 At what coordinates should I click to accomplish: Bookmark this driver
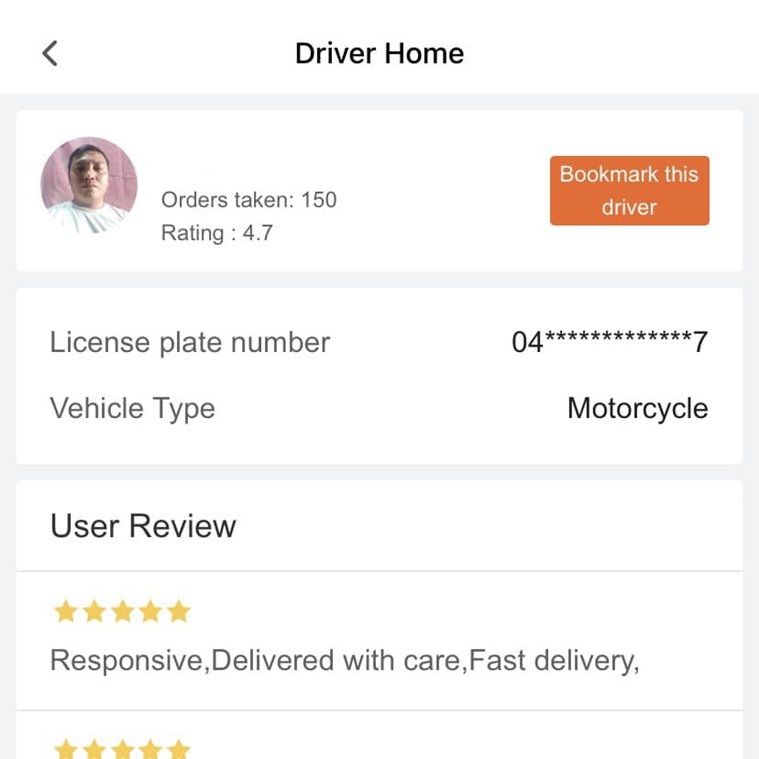(x=629, y=190)
